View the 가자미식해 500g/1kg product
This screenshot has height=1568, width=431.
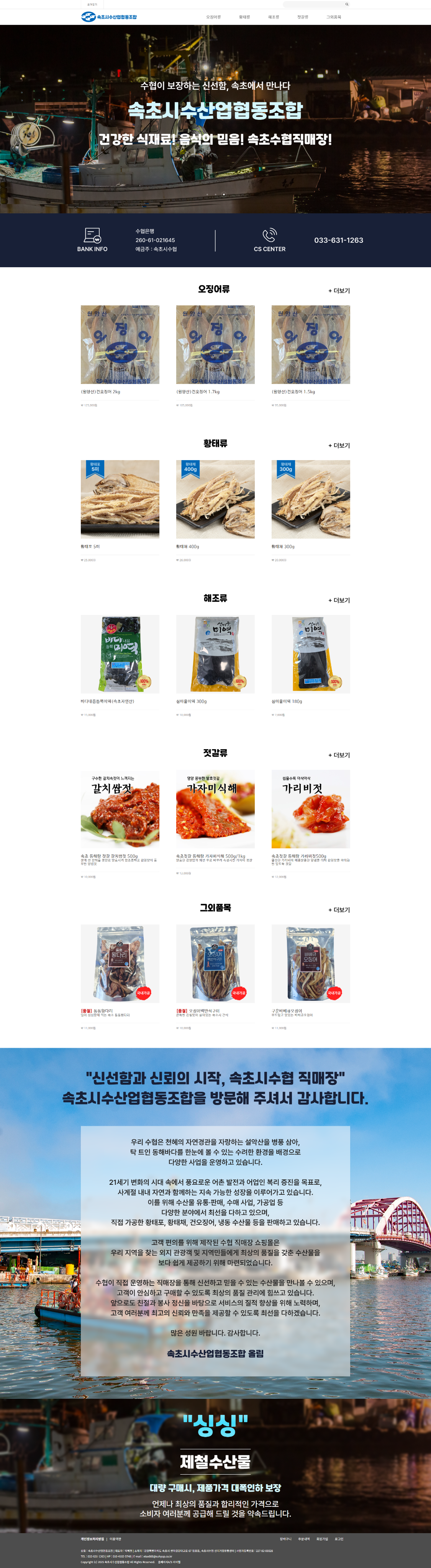tap(215, 808)
